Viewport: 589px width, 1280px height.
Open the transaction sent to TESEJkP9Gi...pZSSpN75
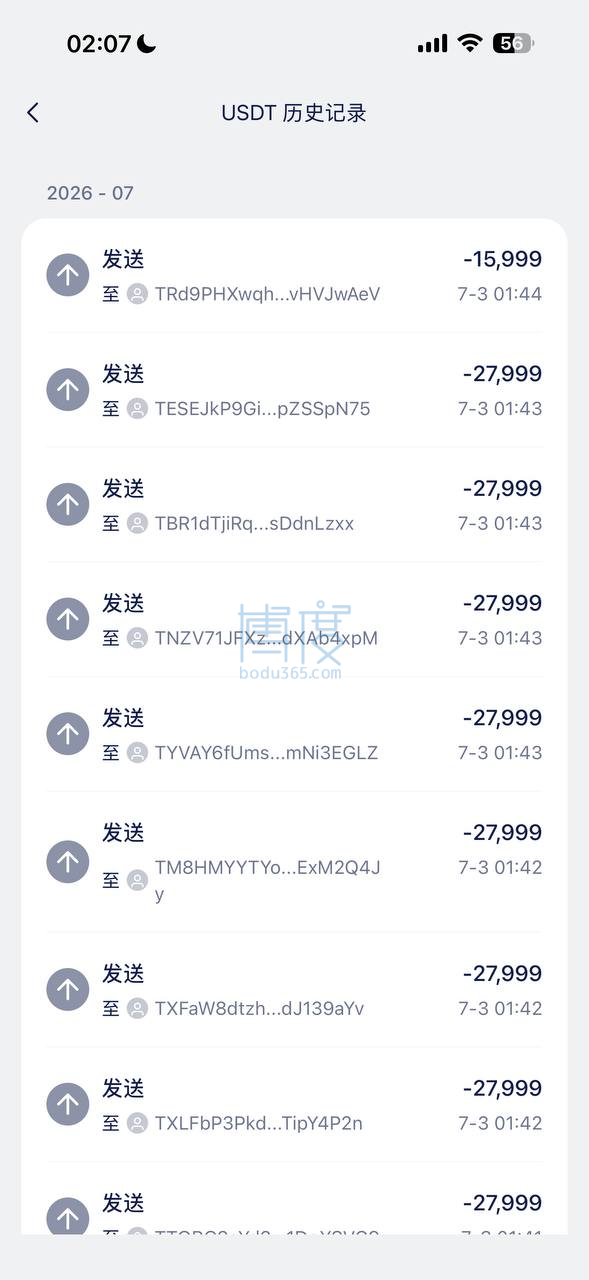point(294,390)
